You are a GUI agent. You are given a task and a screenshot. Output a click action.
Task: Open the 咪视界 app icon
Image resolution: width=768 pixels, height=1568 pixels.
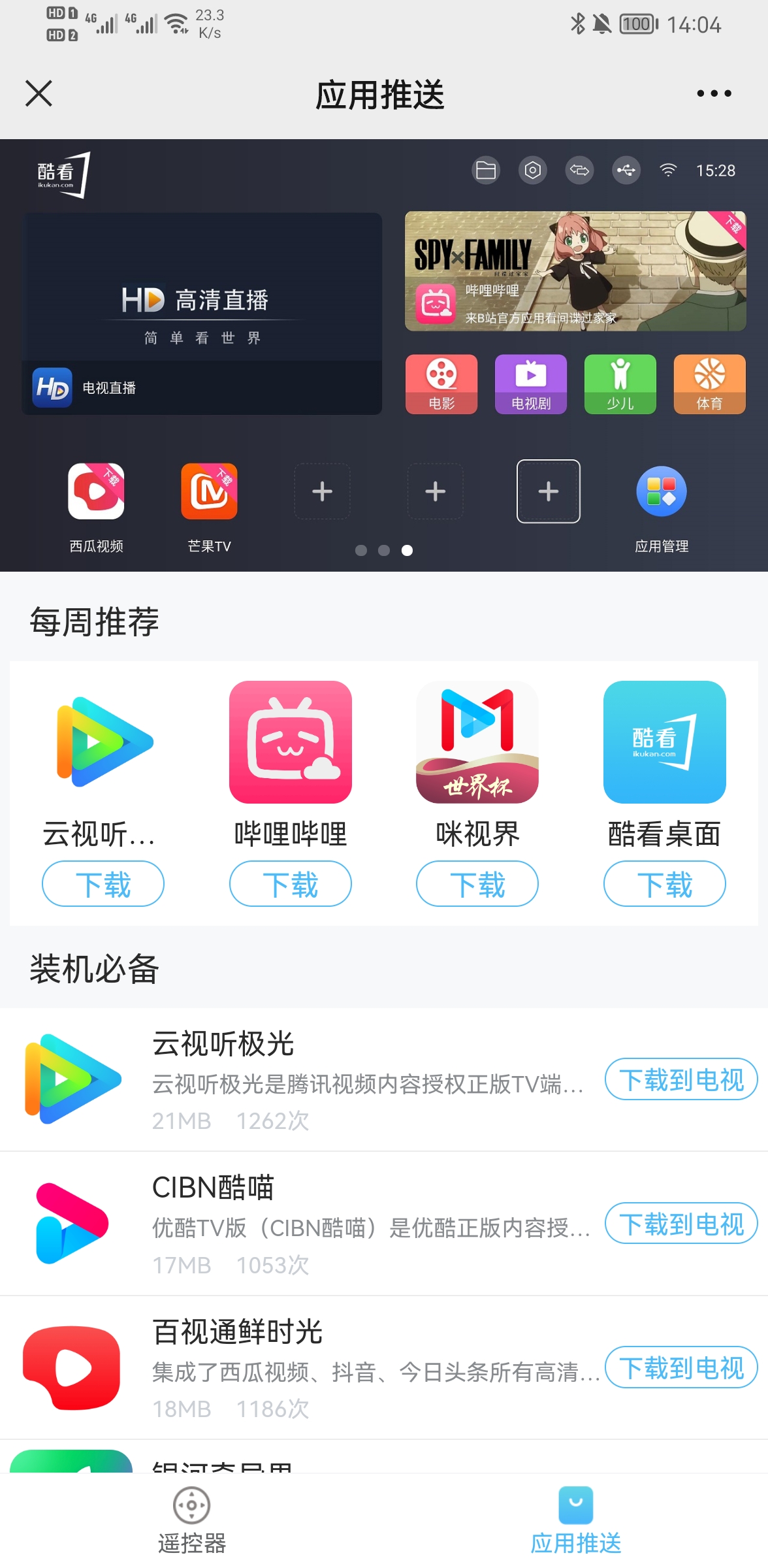click(477, 742)
